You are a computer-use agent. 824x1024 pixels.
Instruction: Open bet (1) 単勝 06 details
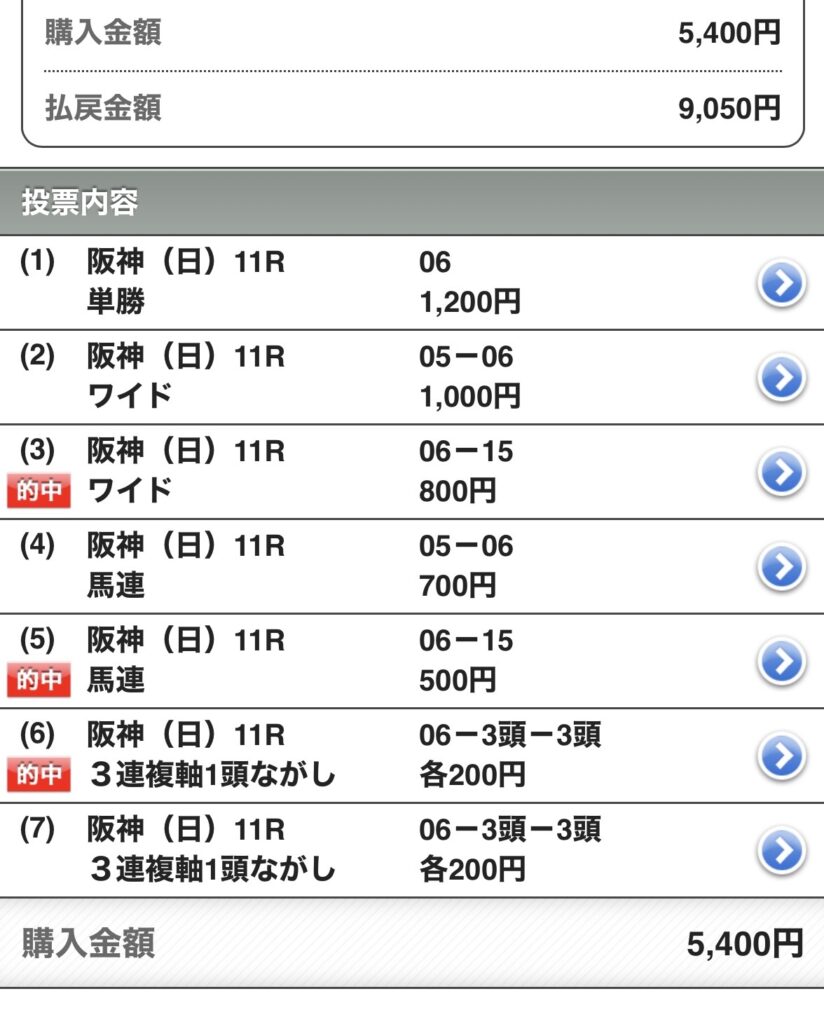pos(782,284)
